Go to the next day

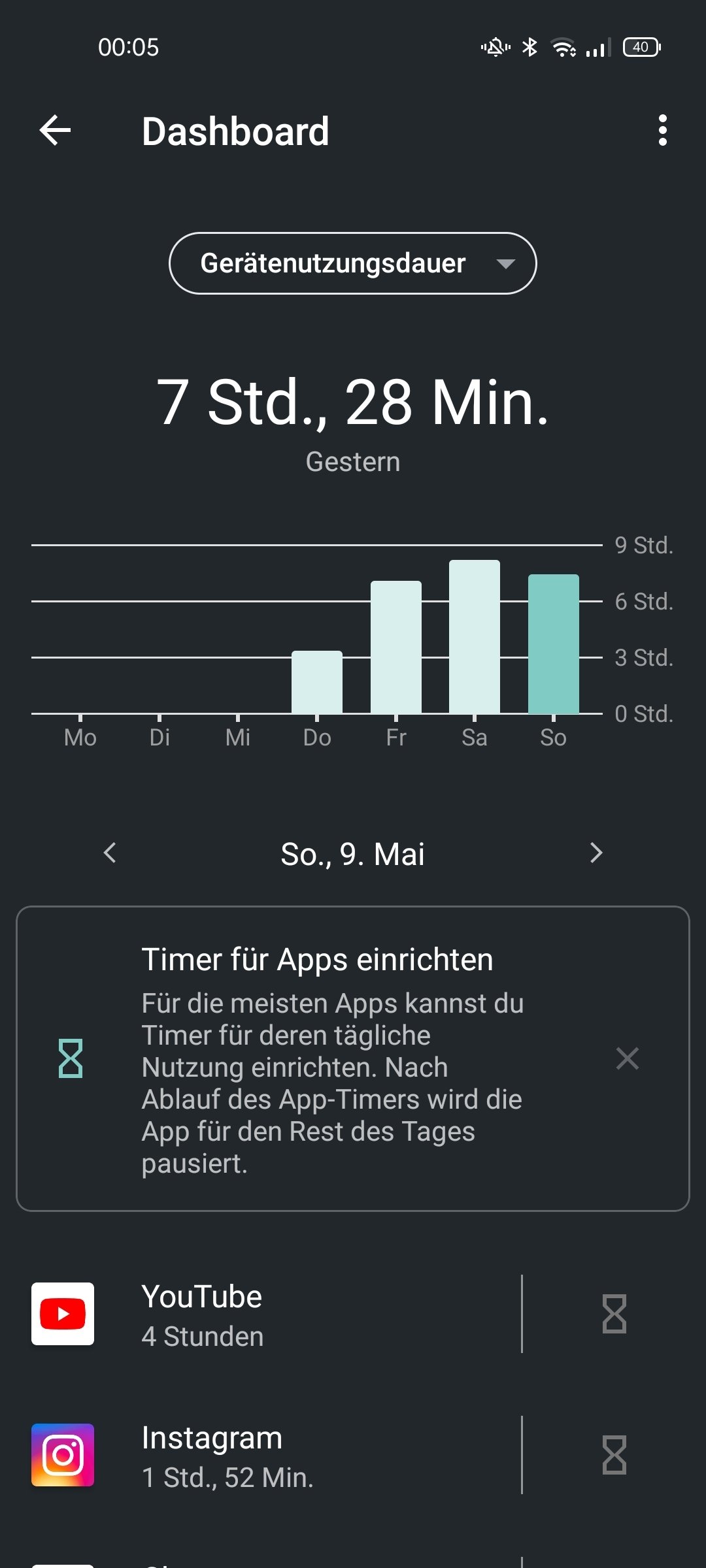point(596,853)
